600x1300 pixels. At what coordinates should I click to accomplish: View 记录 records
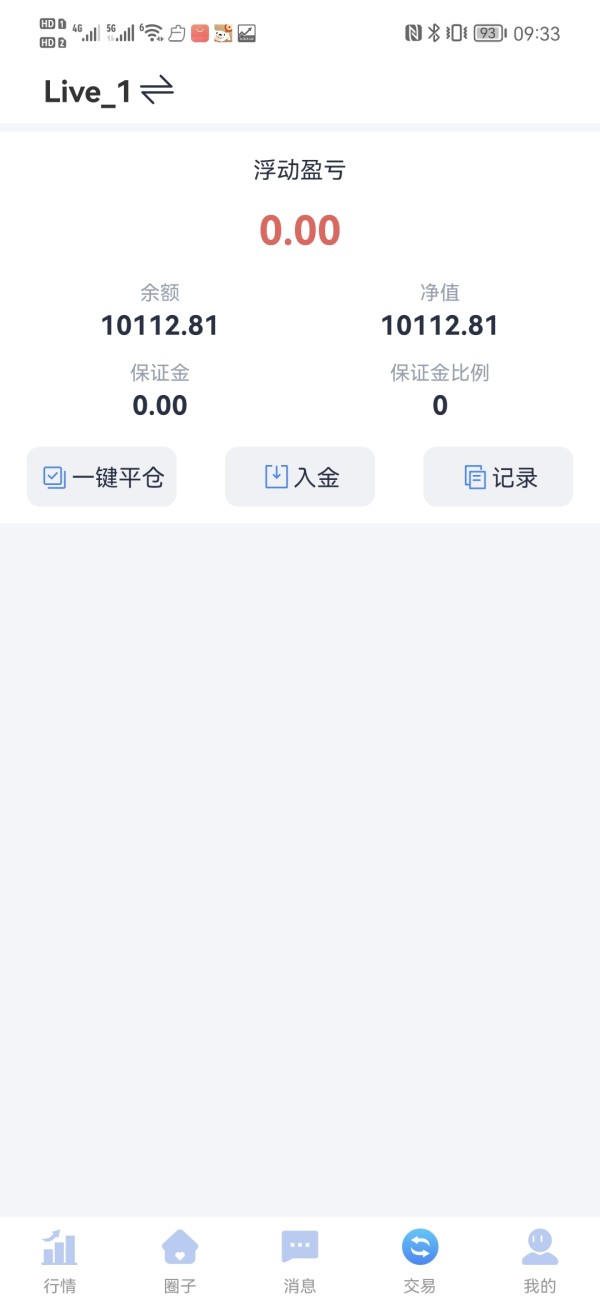point(499,477)
